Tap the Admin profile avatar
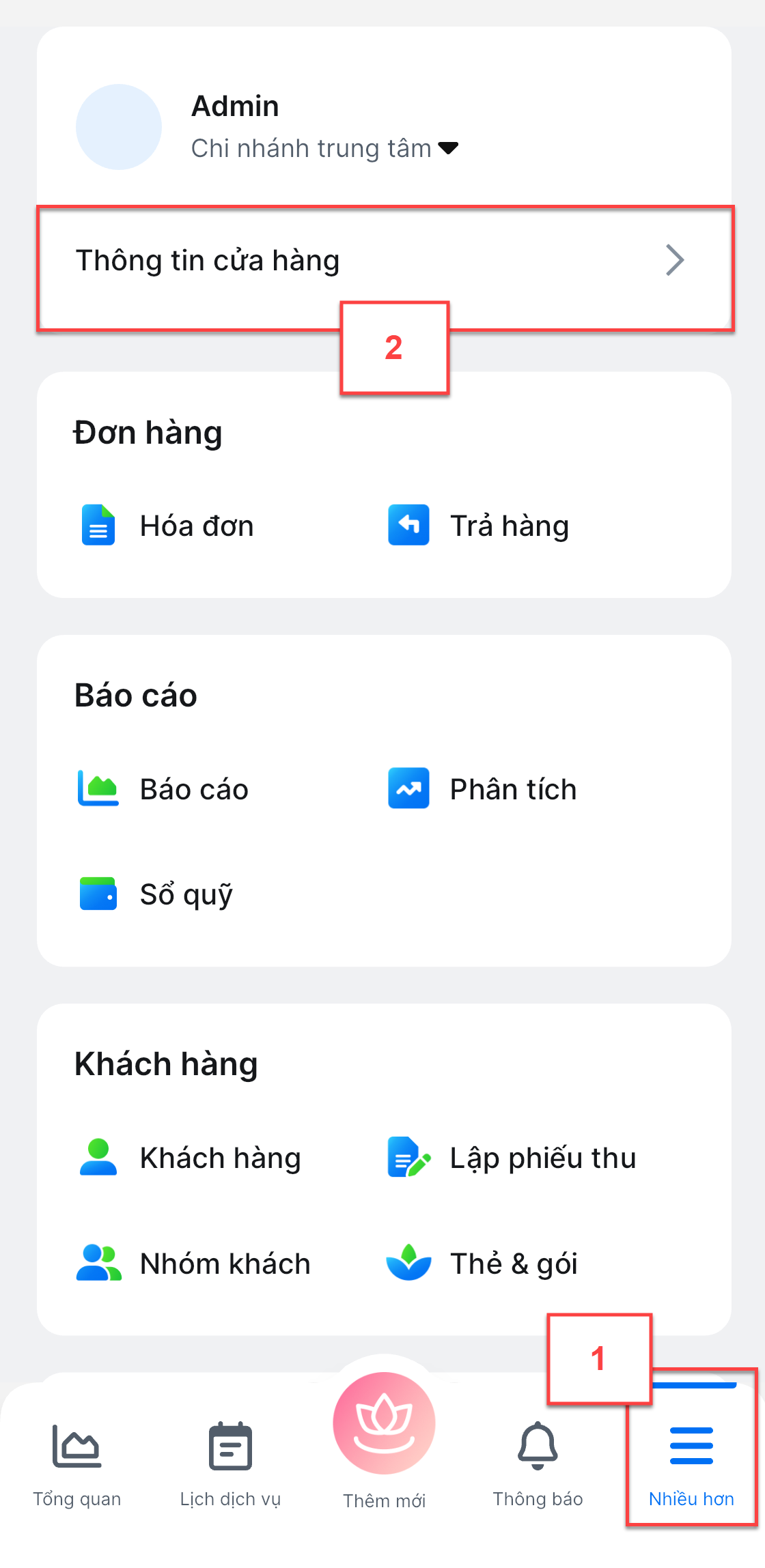The image size is (765, 1568). [119, 127]
